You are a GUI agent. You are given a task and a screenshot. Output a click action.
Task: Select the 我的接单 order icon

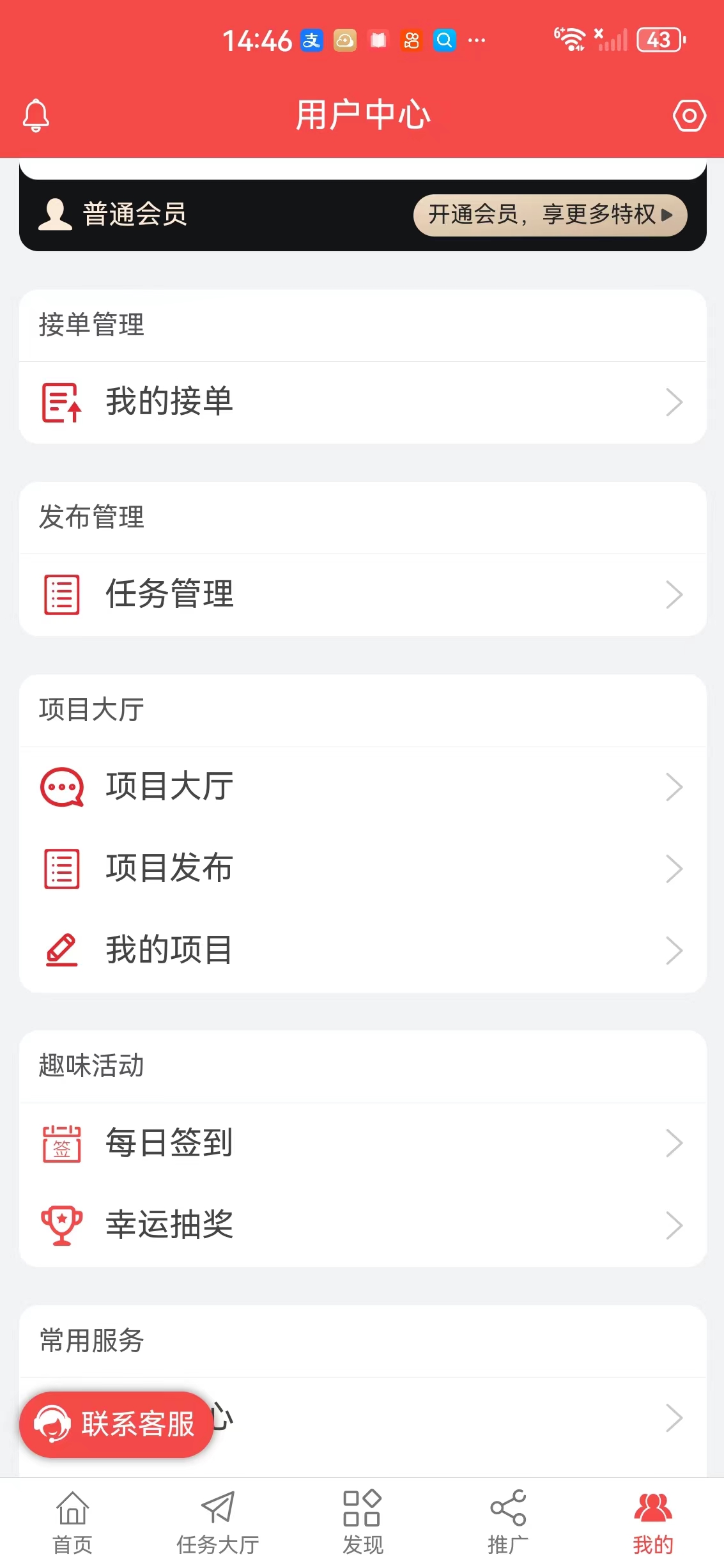(61, 401)
